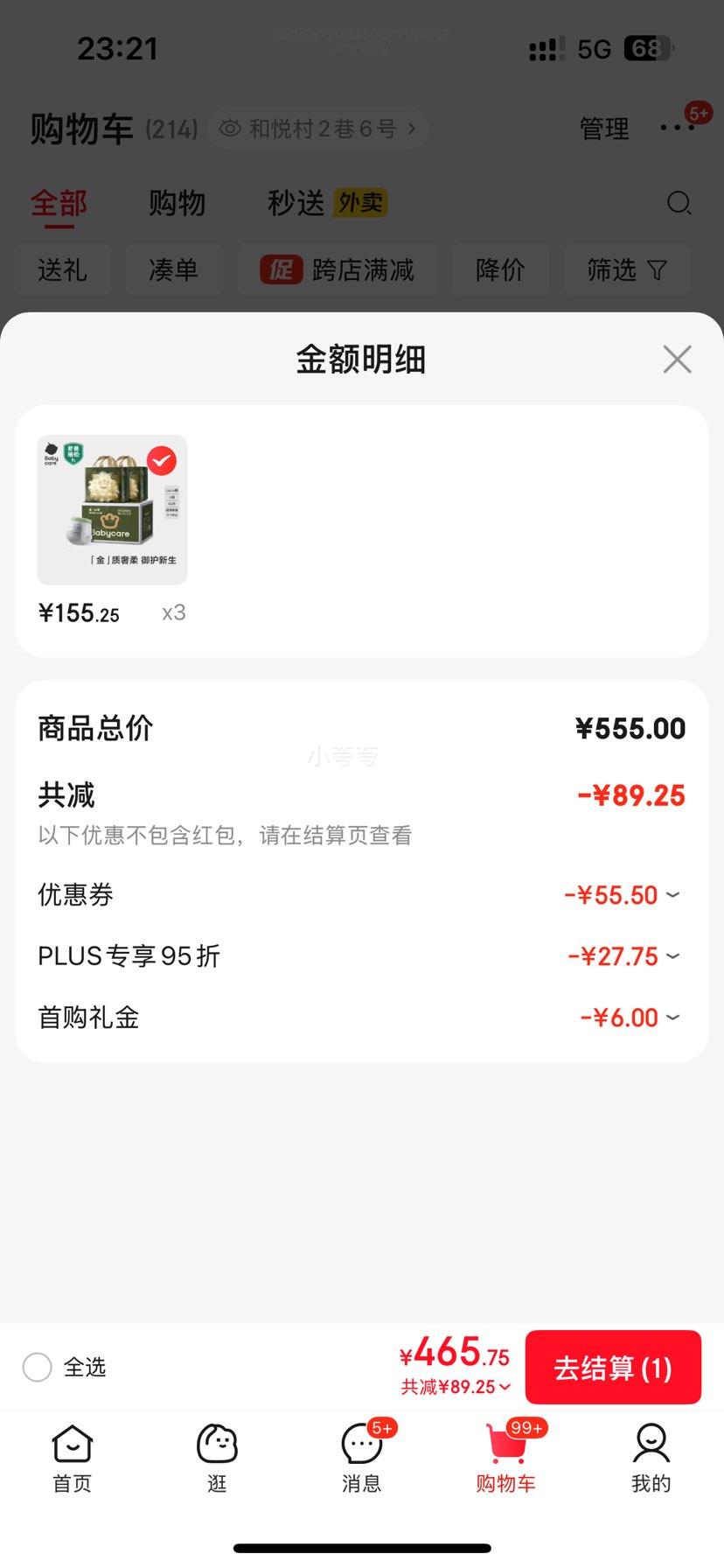The height and width of the screenshot is (1568, 724).
Task: Close the 金额明细 panel
Action: pos(677,360)
